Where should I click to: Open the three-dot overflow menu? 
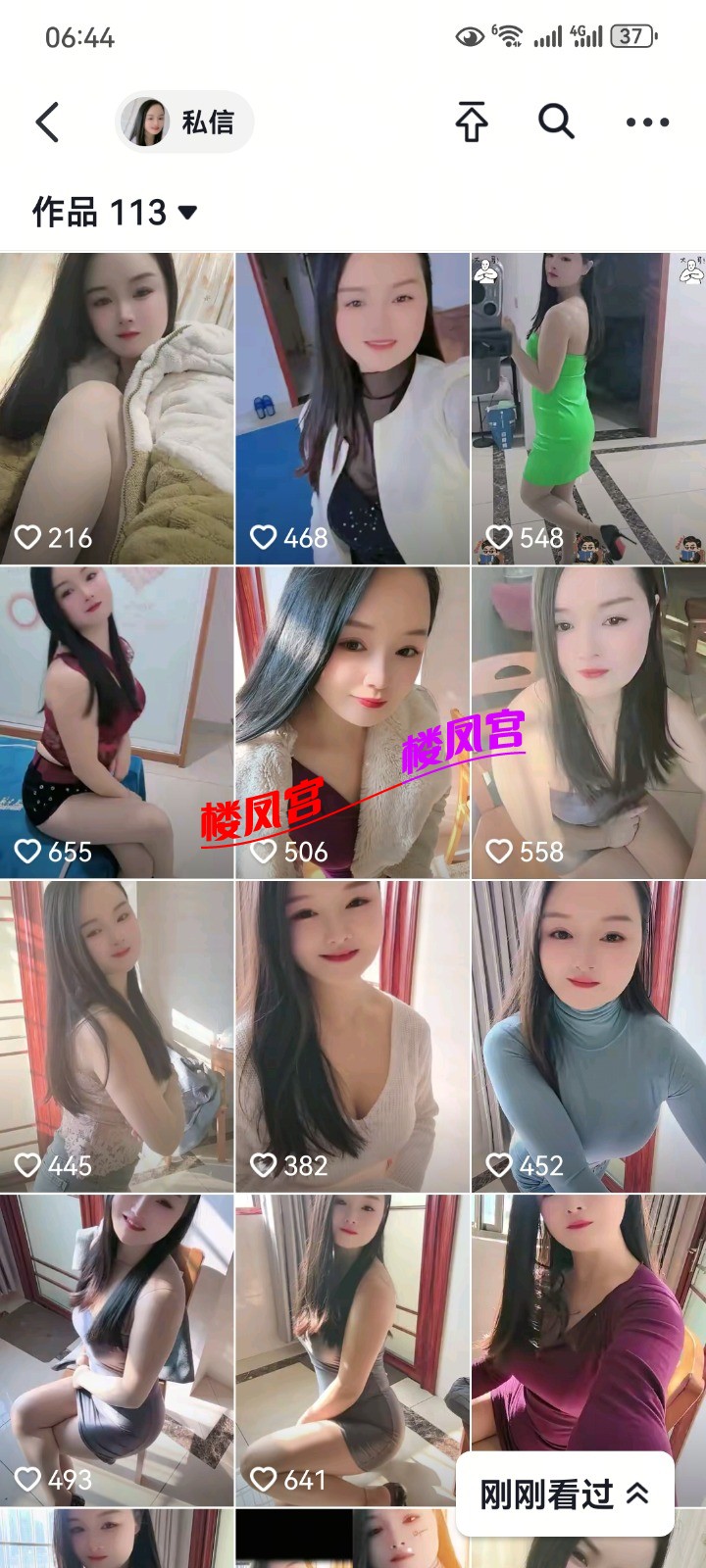click(647, 122)
